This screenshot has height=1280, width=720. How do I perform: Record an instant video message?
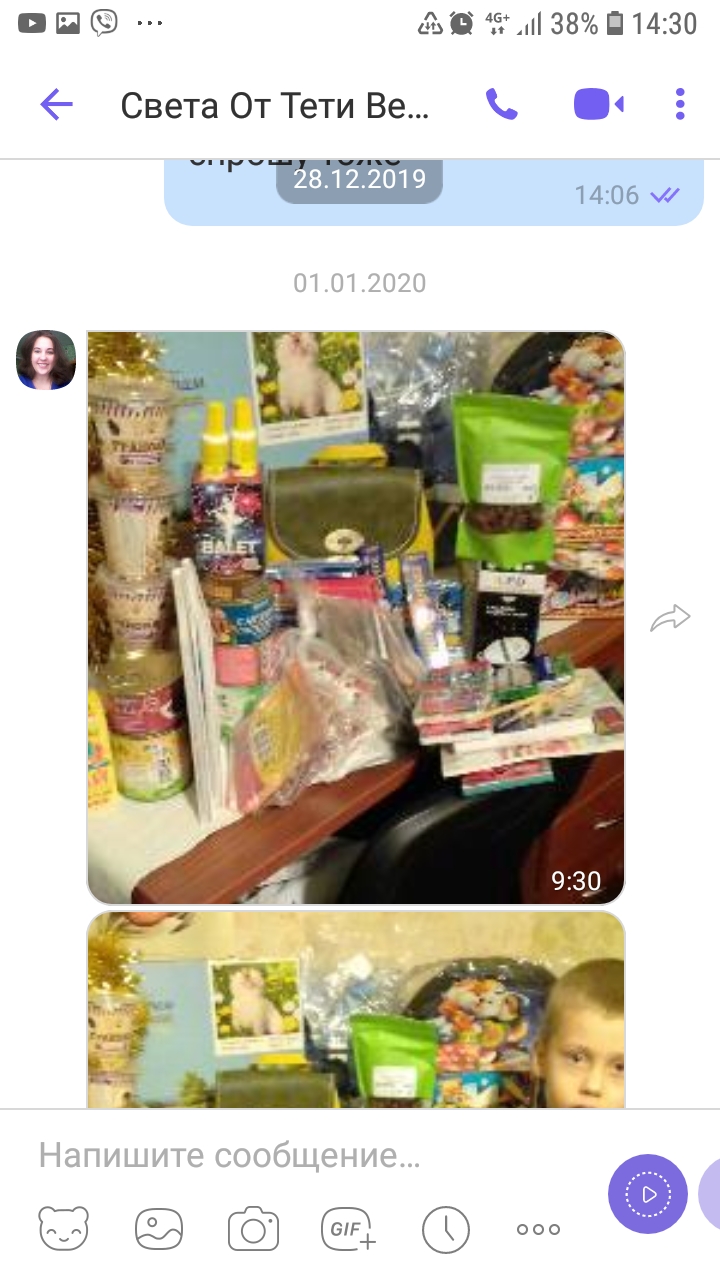click(x=648, y=1194)
